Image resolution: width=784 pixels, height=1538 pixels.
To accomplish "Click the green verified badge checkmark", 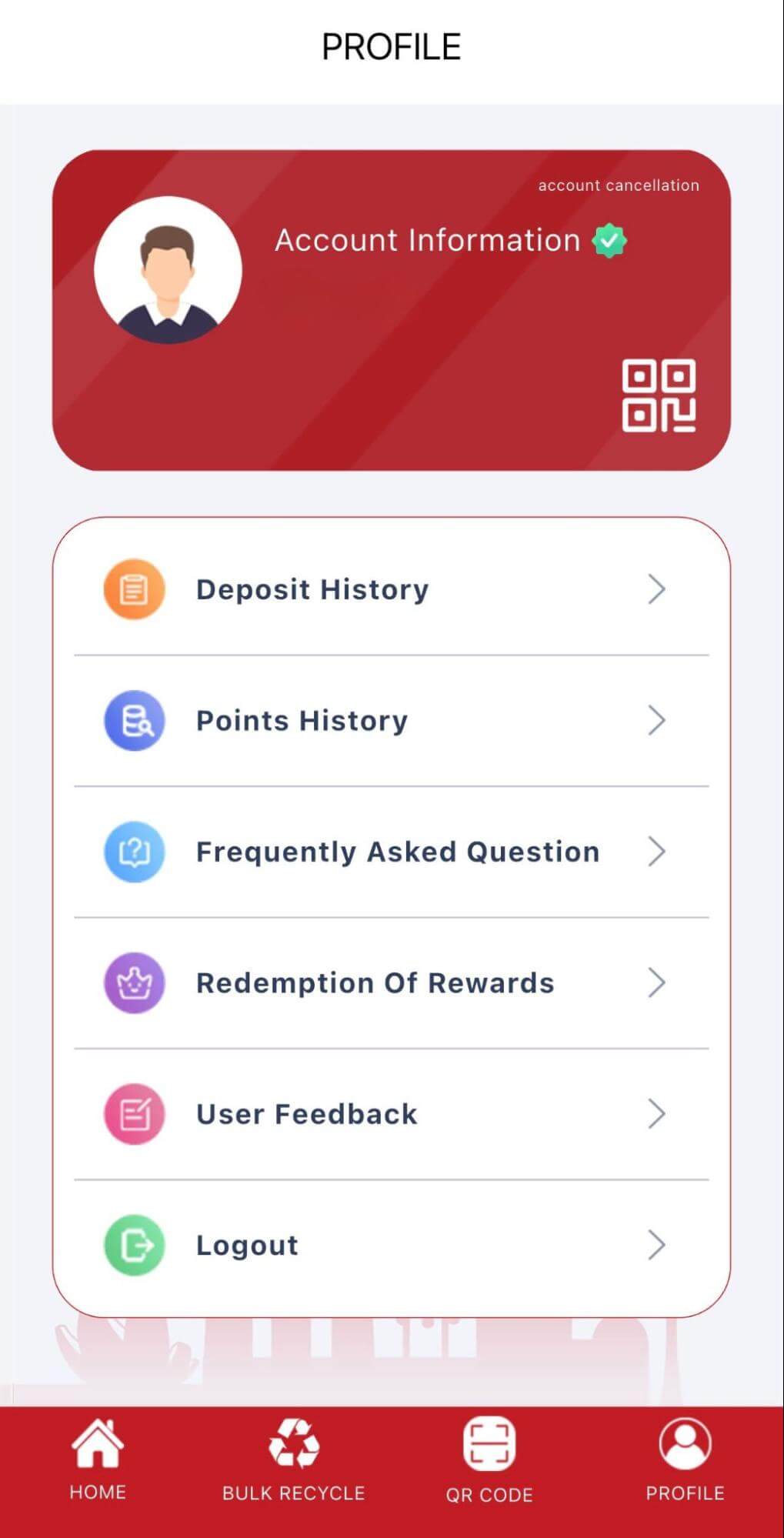I will tap(609, 241).
